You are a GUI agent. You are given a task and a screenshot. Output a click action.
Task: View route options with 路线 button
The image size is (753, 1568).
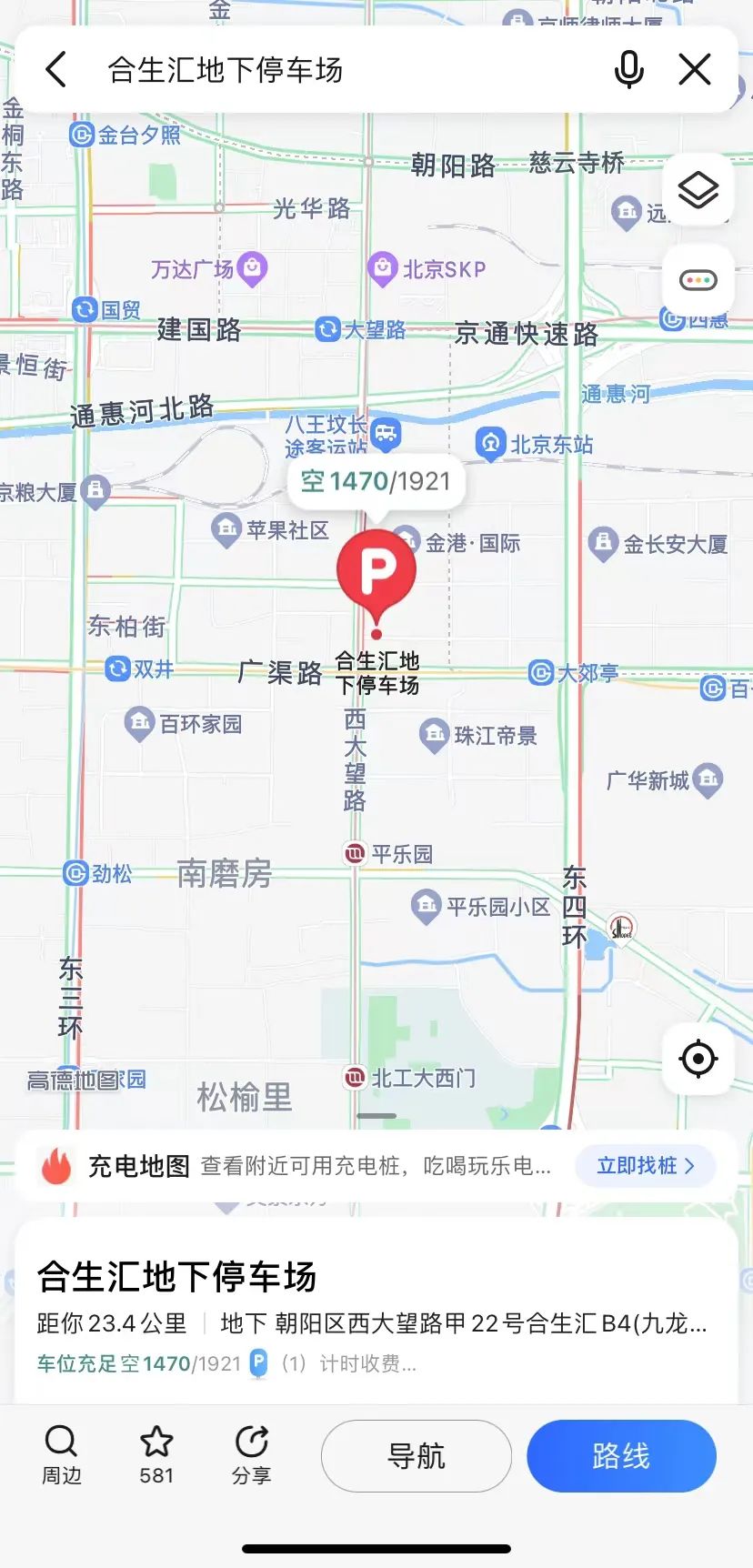tap(621, 1456)
